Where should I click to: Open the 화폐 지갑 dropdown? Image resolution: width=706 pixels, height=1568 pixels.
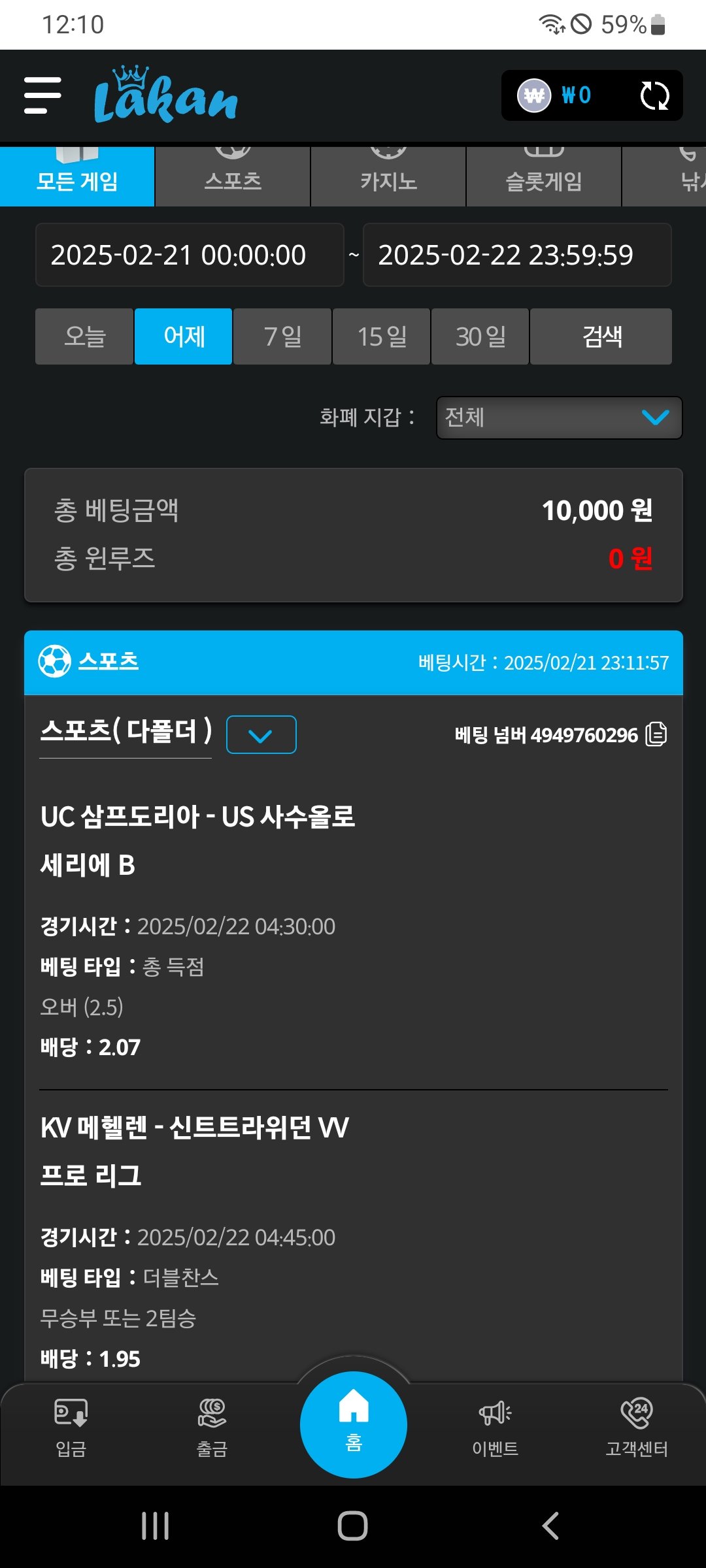point(559,417)
